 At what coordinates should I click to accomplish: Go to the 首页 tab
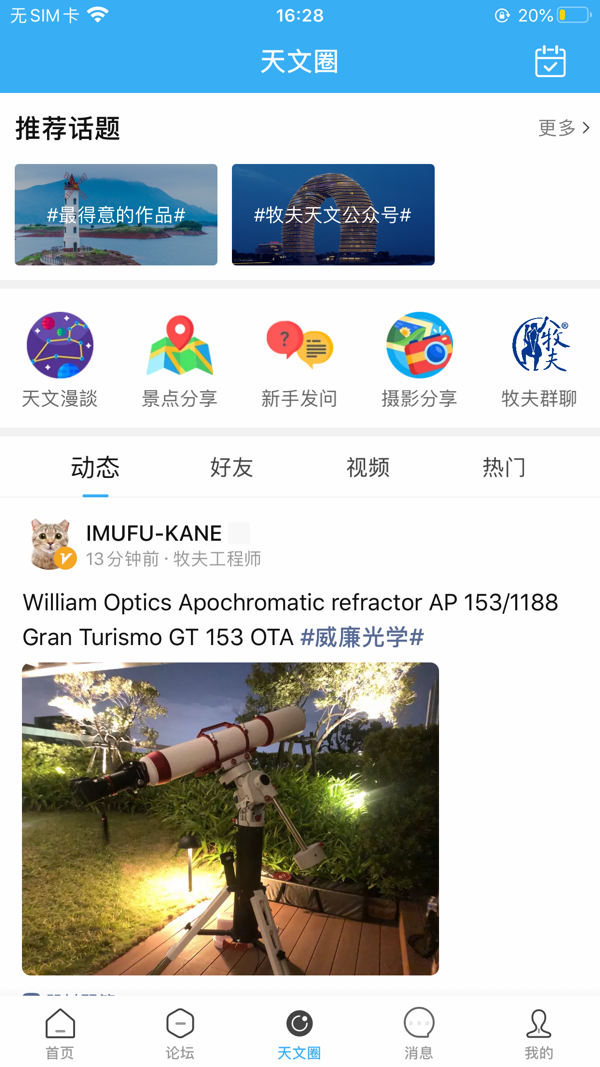click(60, 1033)
